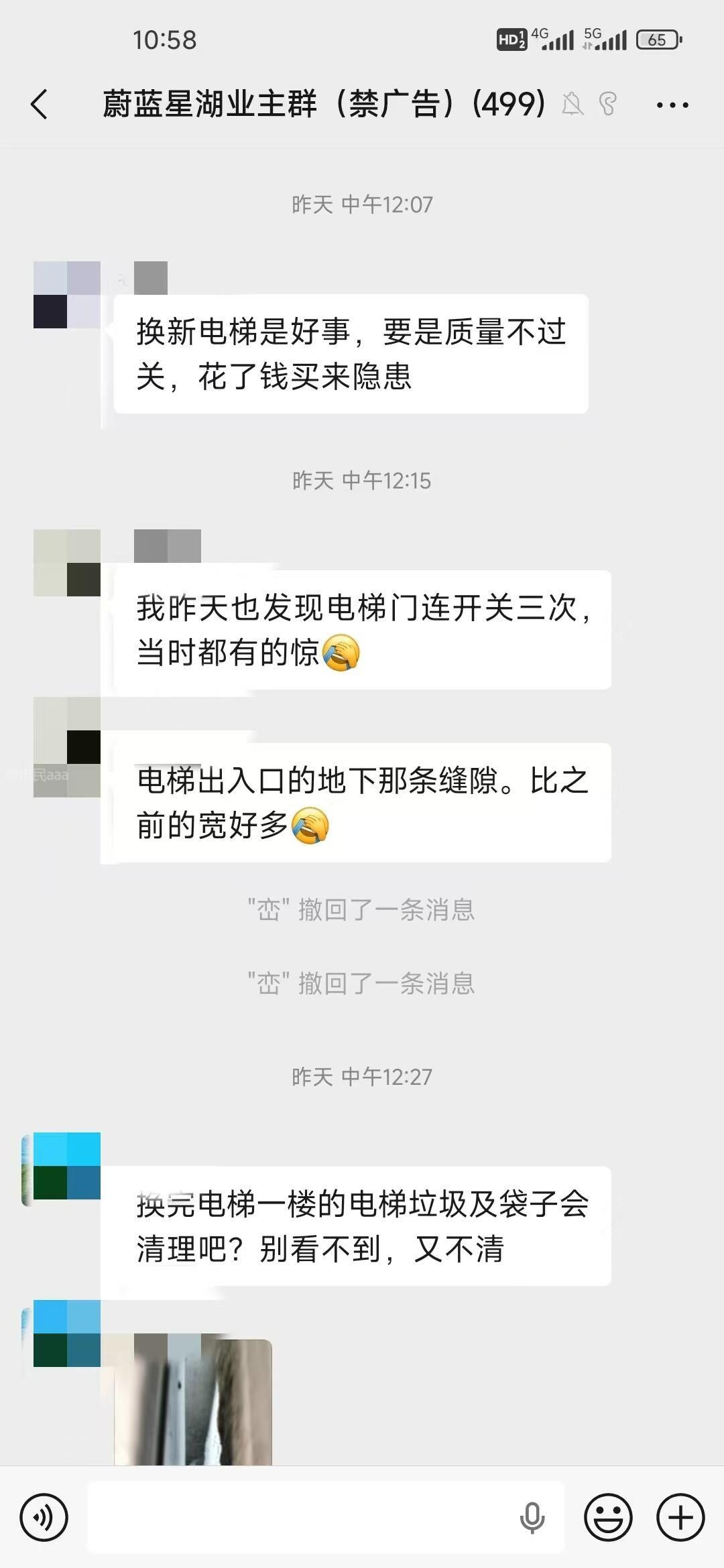Screen dimensions: 724x1568
Task: Open the emoji sticker panel
Action: [x=608, y=1517]
